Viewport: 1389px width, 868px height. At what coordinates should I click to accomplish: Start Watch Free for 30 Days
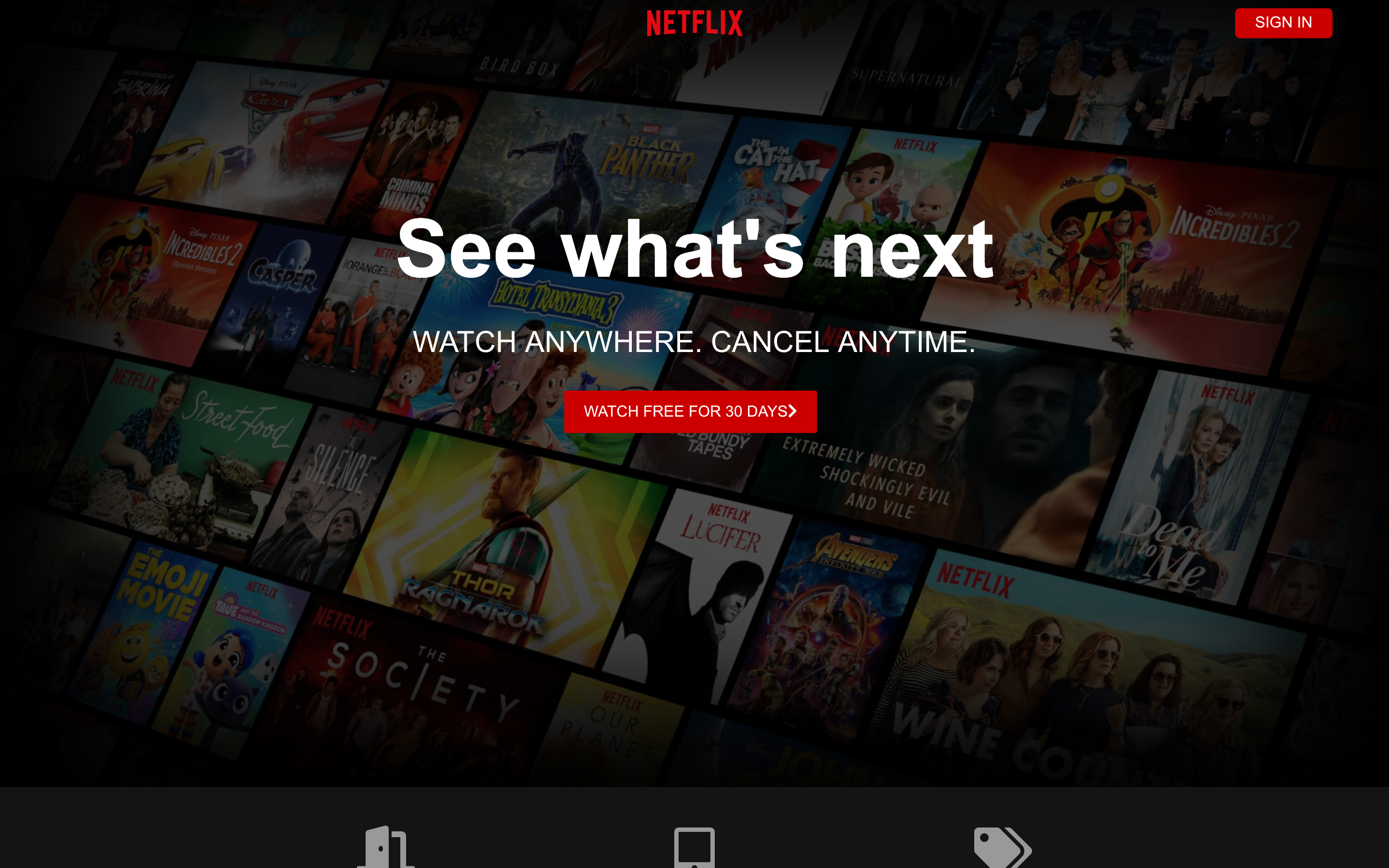click(x=690, y=411)
